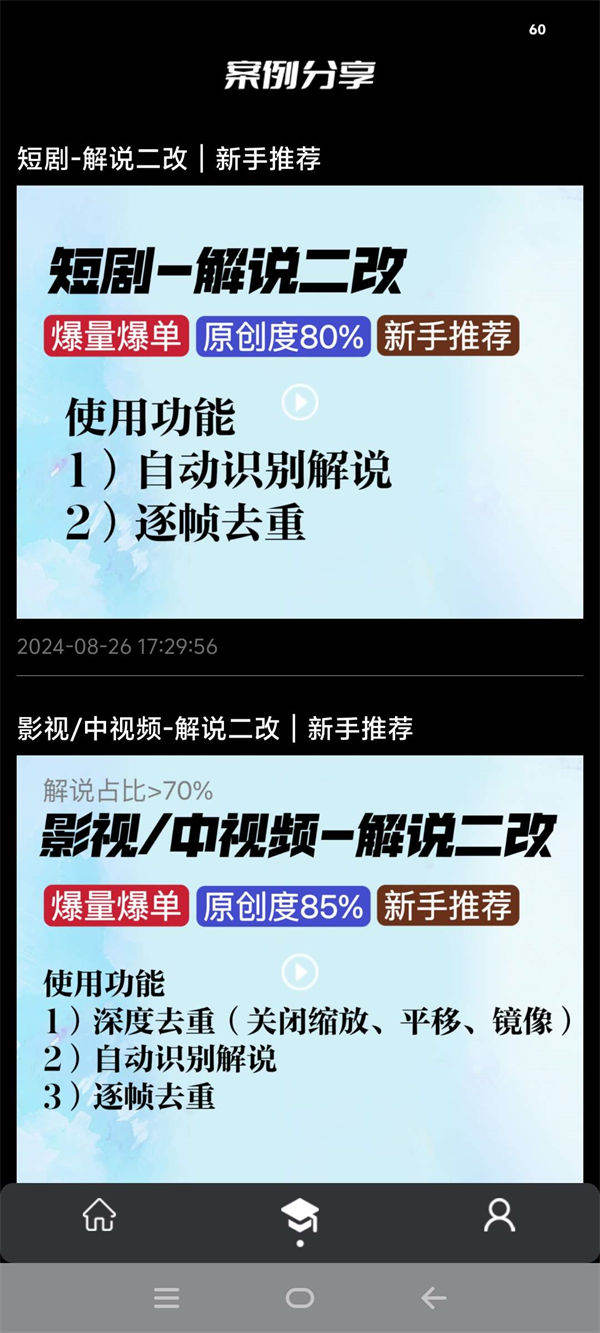This screenshot has width=600, height=1333.
Task: Tap the system back button
Action: (x=433, y=1298)
